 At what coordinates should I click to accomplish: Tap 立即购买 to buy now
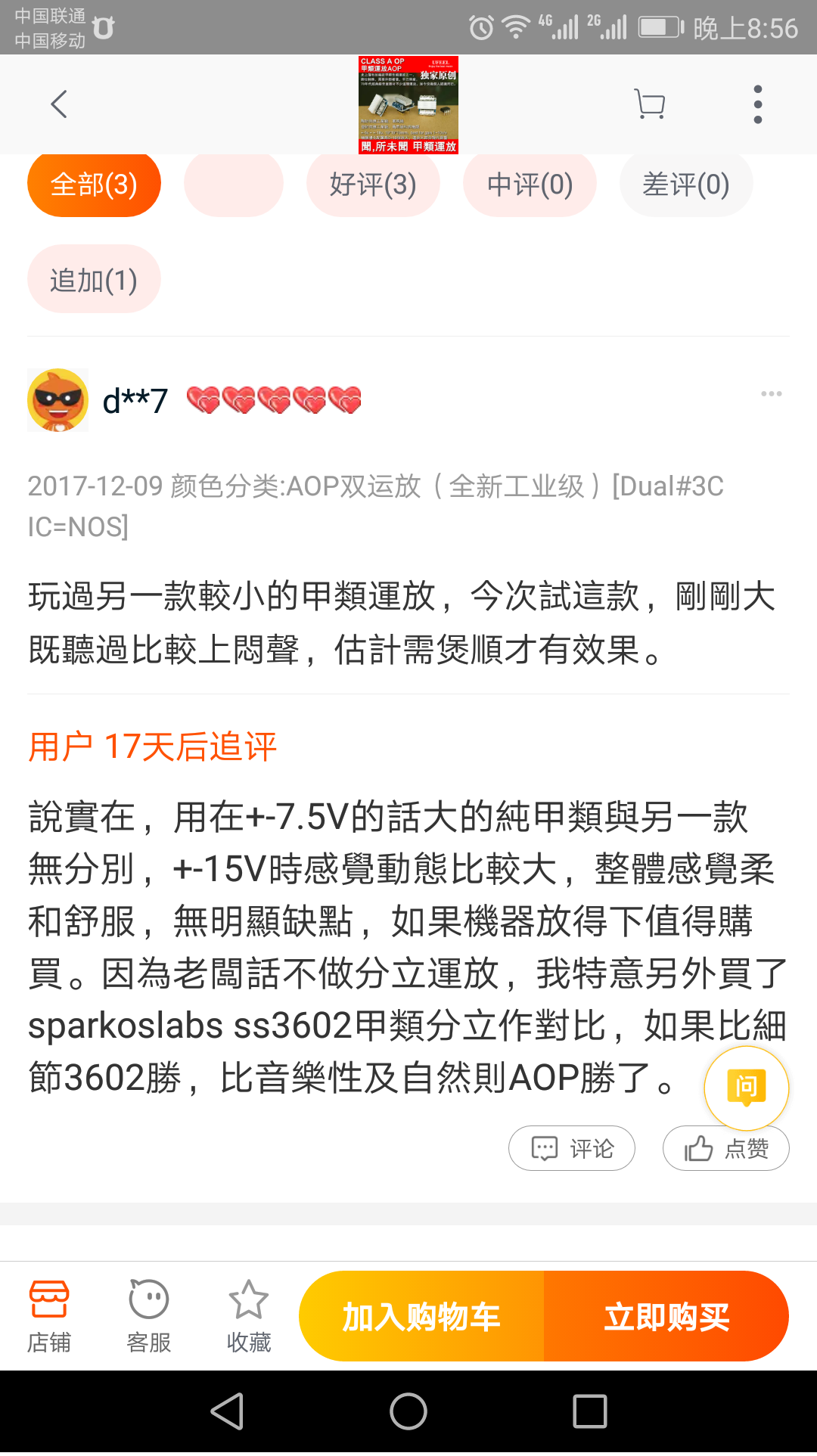tap(666, 1317)
